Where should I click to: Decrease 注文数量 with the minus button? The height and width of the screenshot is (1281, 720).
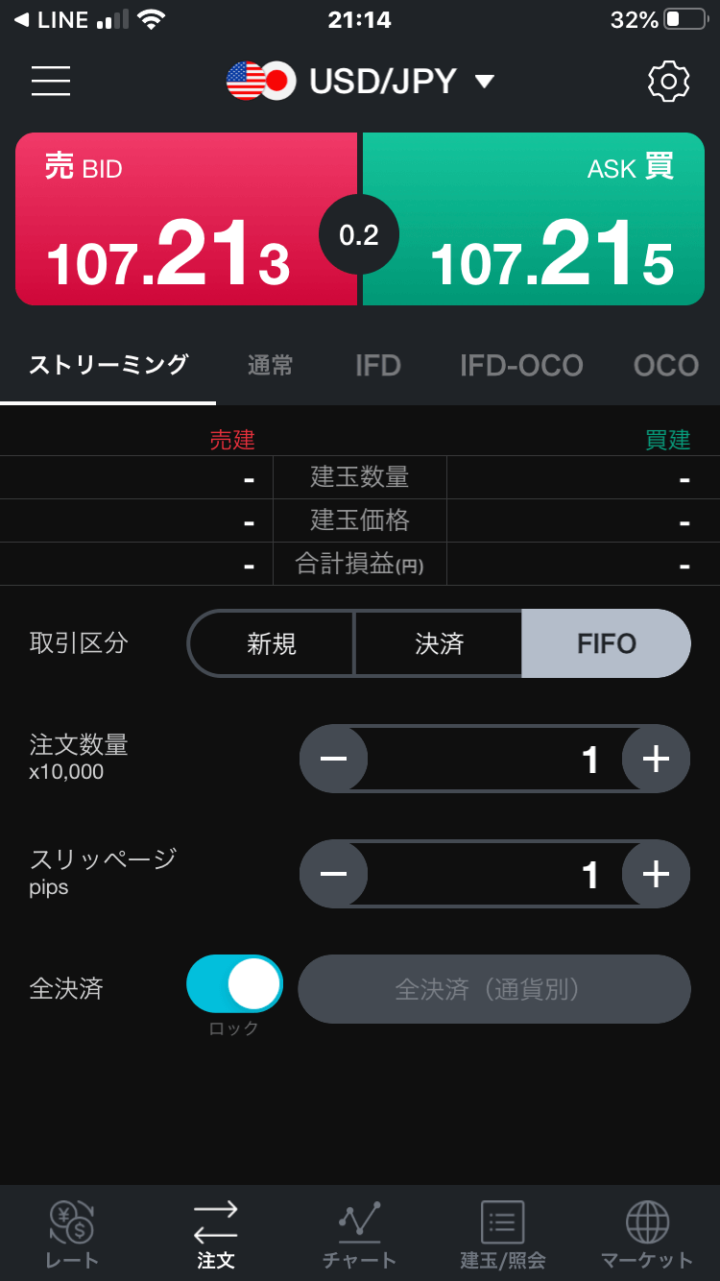(x=334, y=759)
